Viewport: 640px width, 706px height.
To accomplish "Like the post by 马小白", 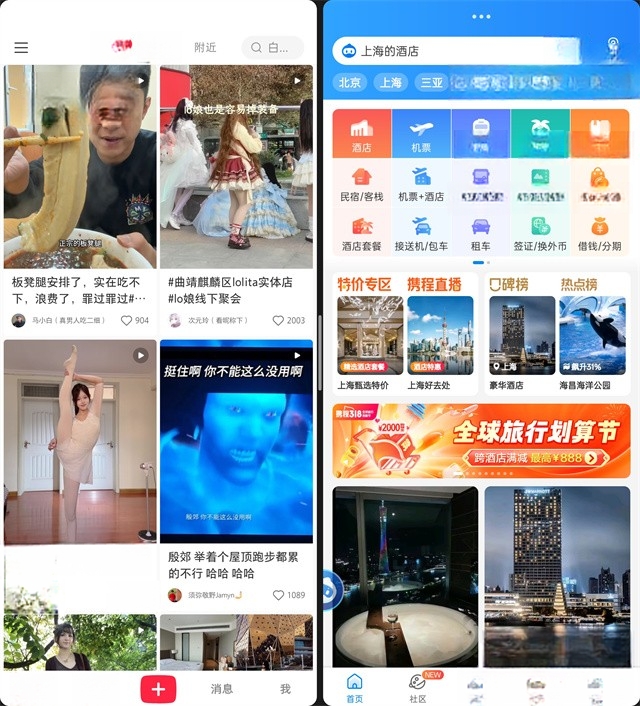I will 135,320.
